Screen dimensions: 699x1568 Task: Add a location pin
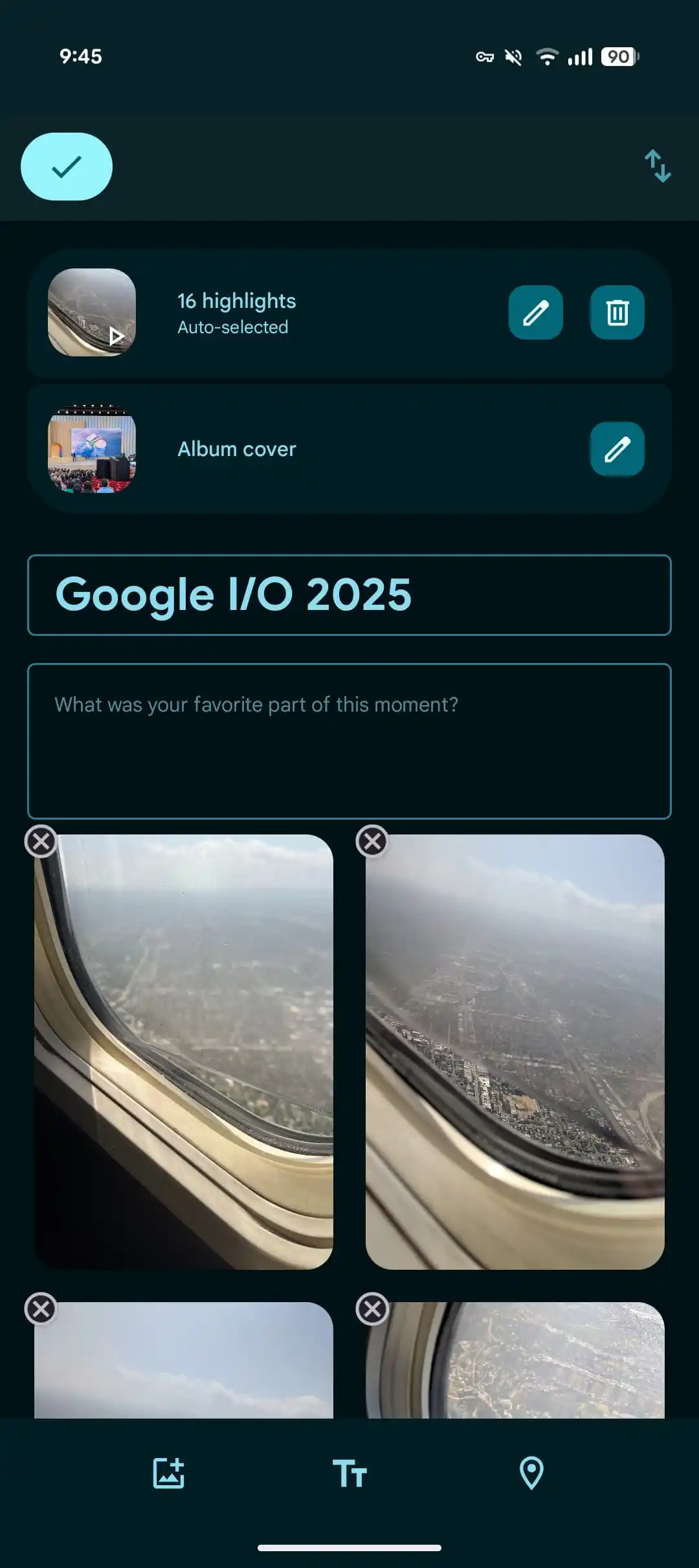[531, 1474]
